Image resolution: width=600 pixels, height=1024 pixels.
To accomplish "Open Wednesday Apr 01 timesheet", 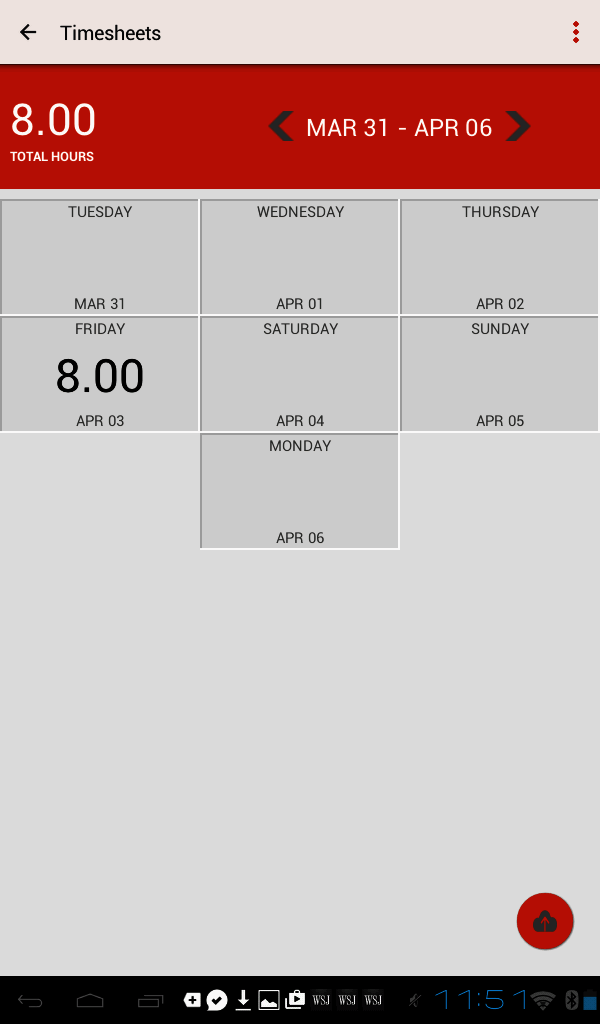I will point(300,257).
